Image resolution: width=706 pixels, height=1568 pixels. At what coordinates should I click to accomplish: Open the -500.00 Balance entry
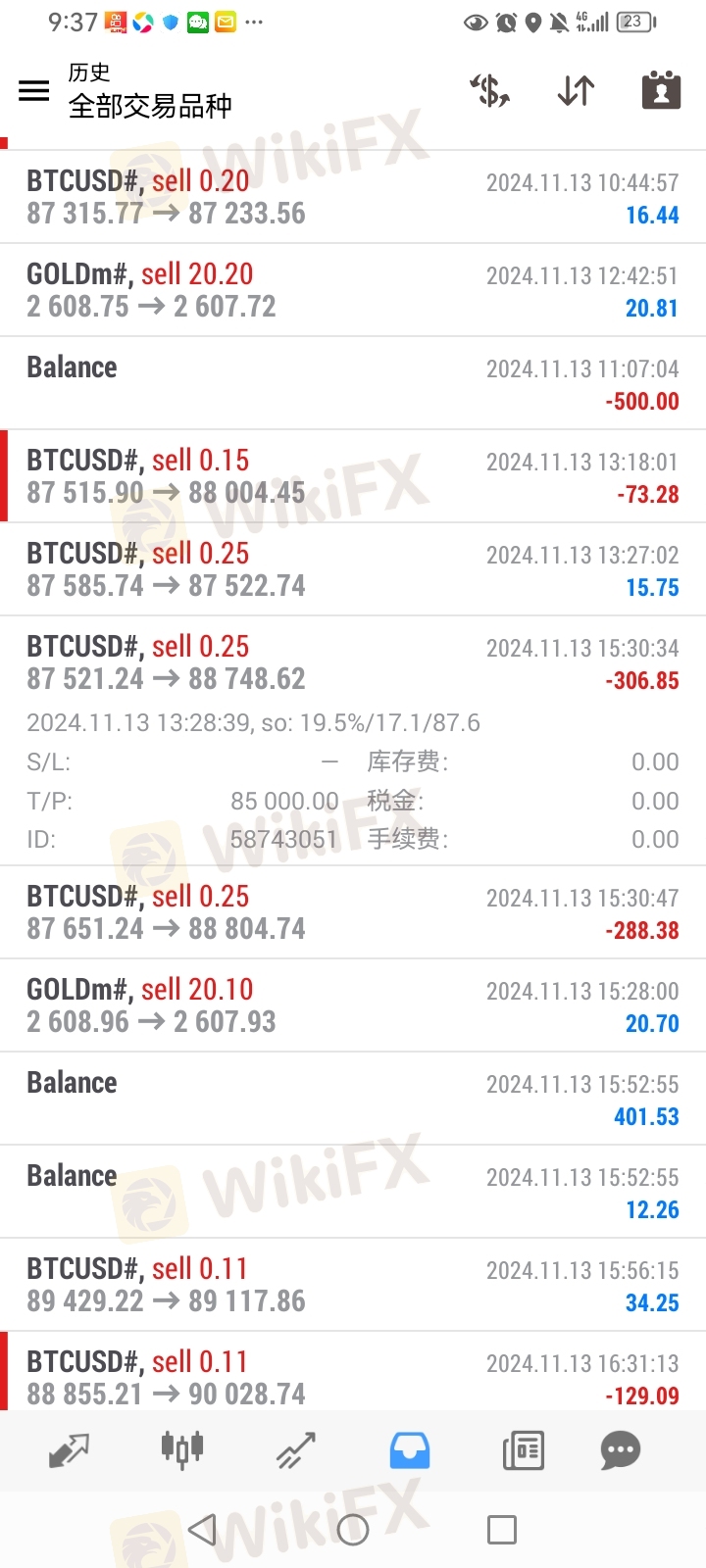coord(353,383)
